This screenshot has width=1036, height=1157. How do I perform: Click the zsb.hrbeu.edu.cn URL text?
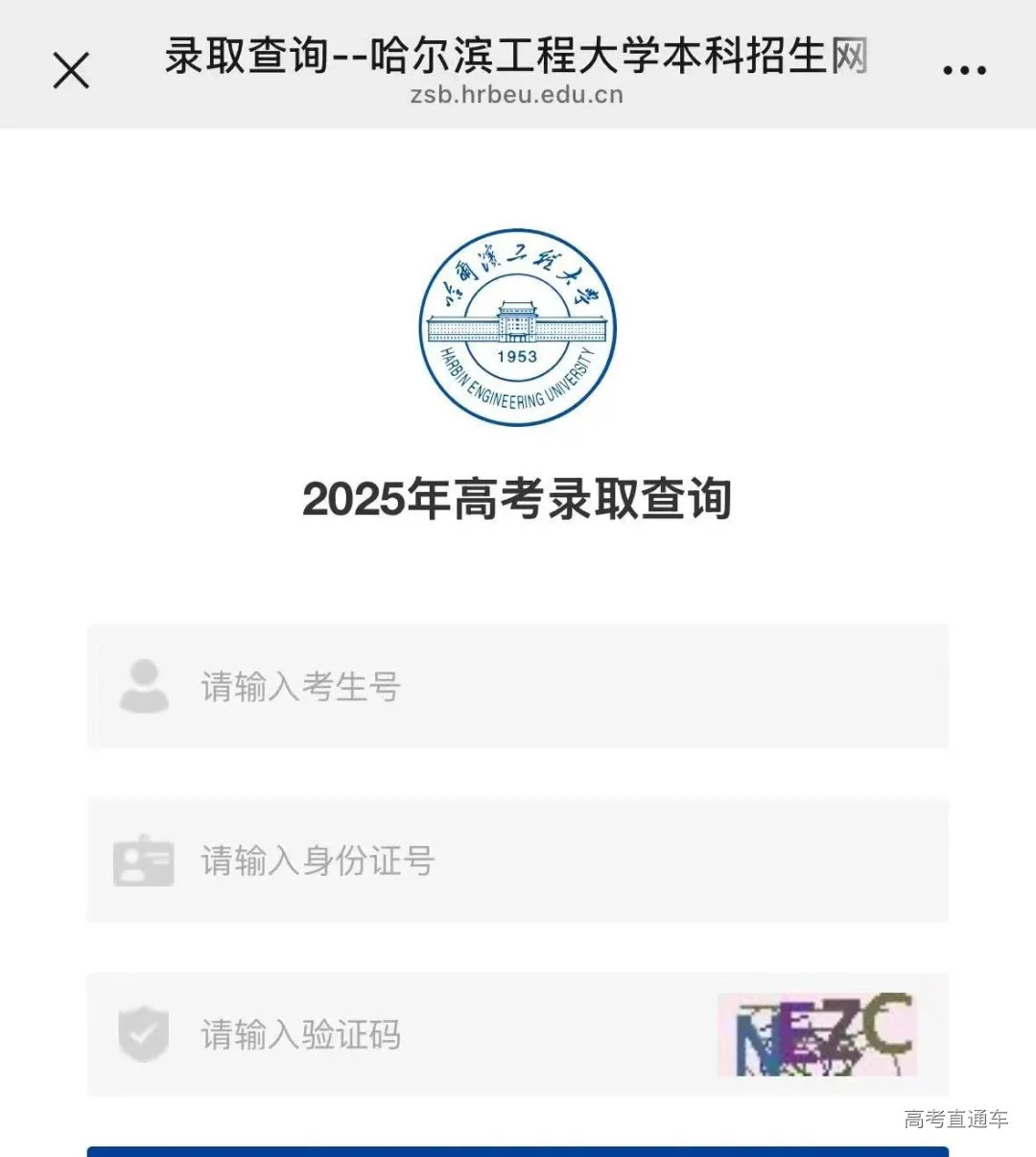click(518, 95)
